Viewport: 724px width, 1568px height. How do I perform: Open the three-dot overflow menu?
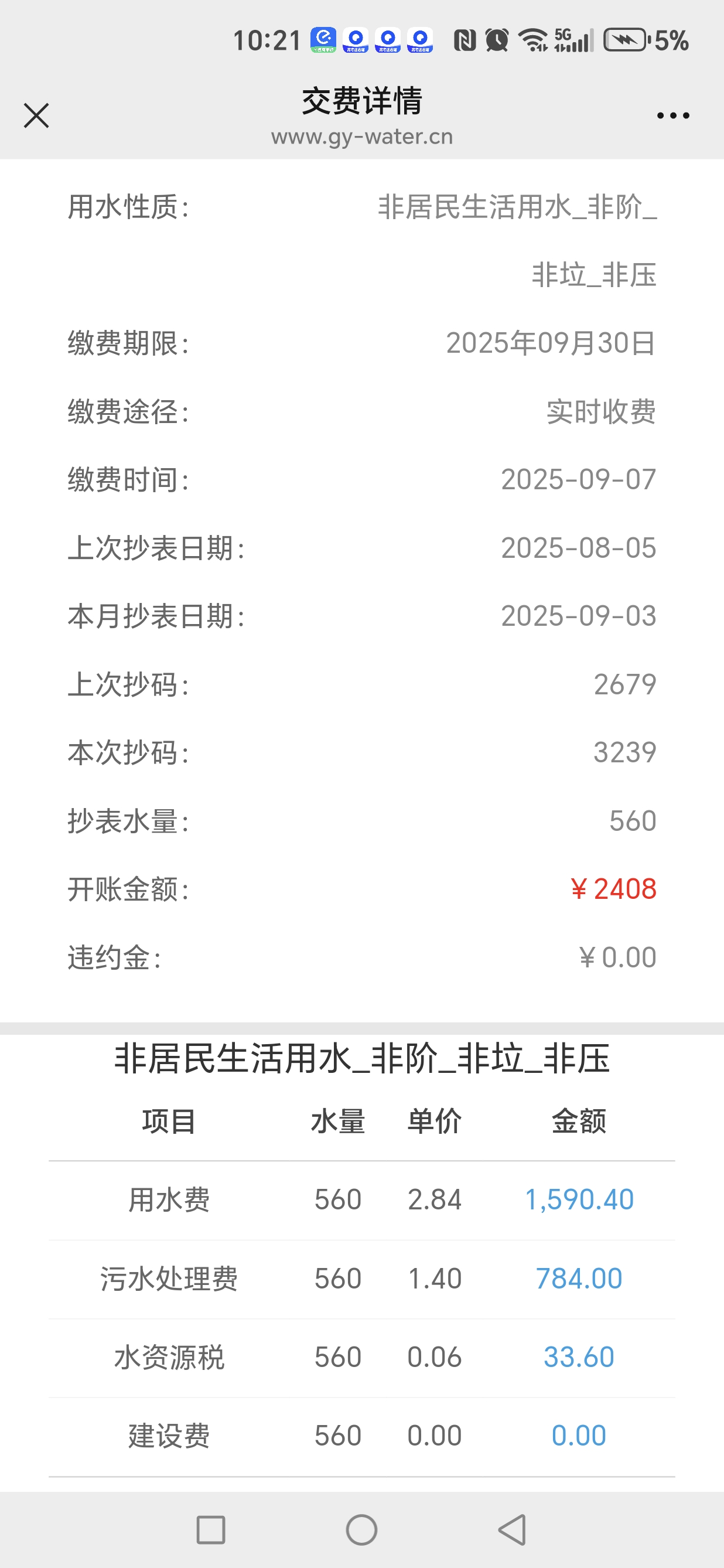tap(673, 115)
